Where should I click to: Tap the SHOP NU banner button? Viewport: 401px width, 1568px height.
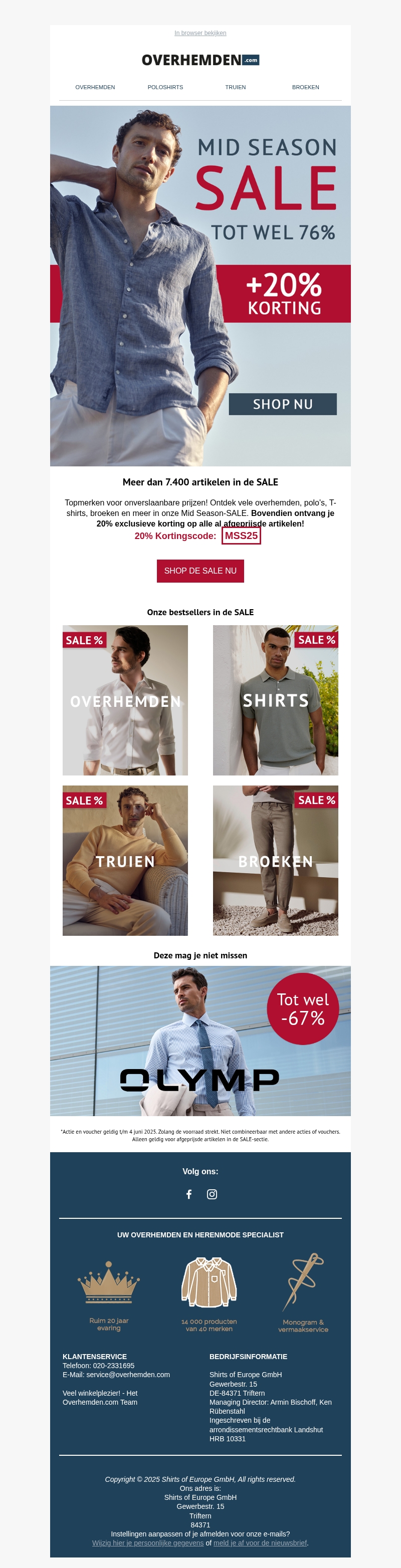282,404
